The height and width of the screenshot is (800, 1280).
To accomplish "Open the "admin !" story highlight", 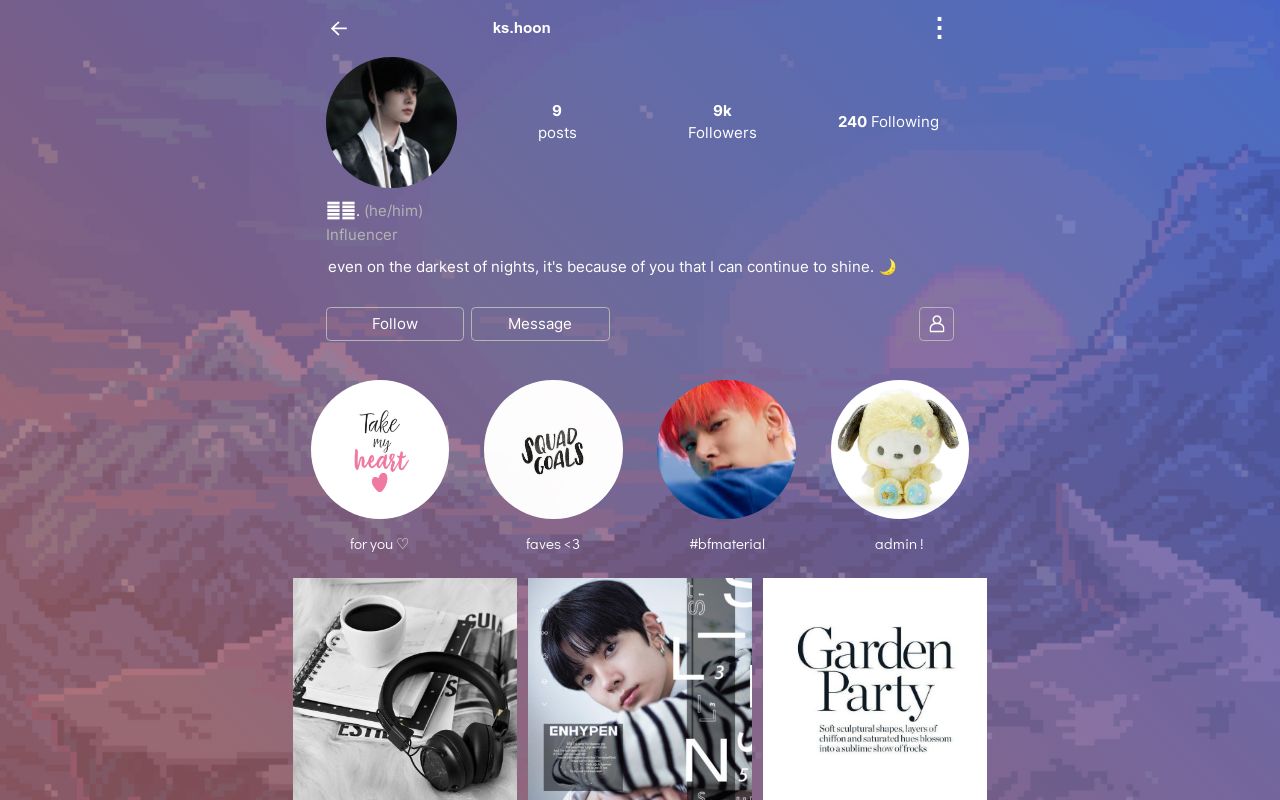I will click(x=899, y=450).
